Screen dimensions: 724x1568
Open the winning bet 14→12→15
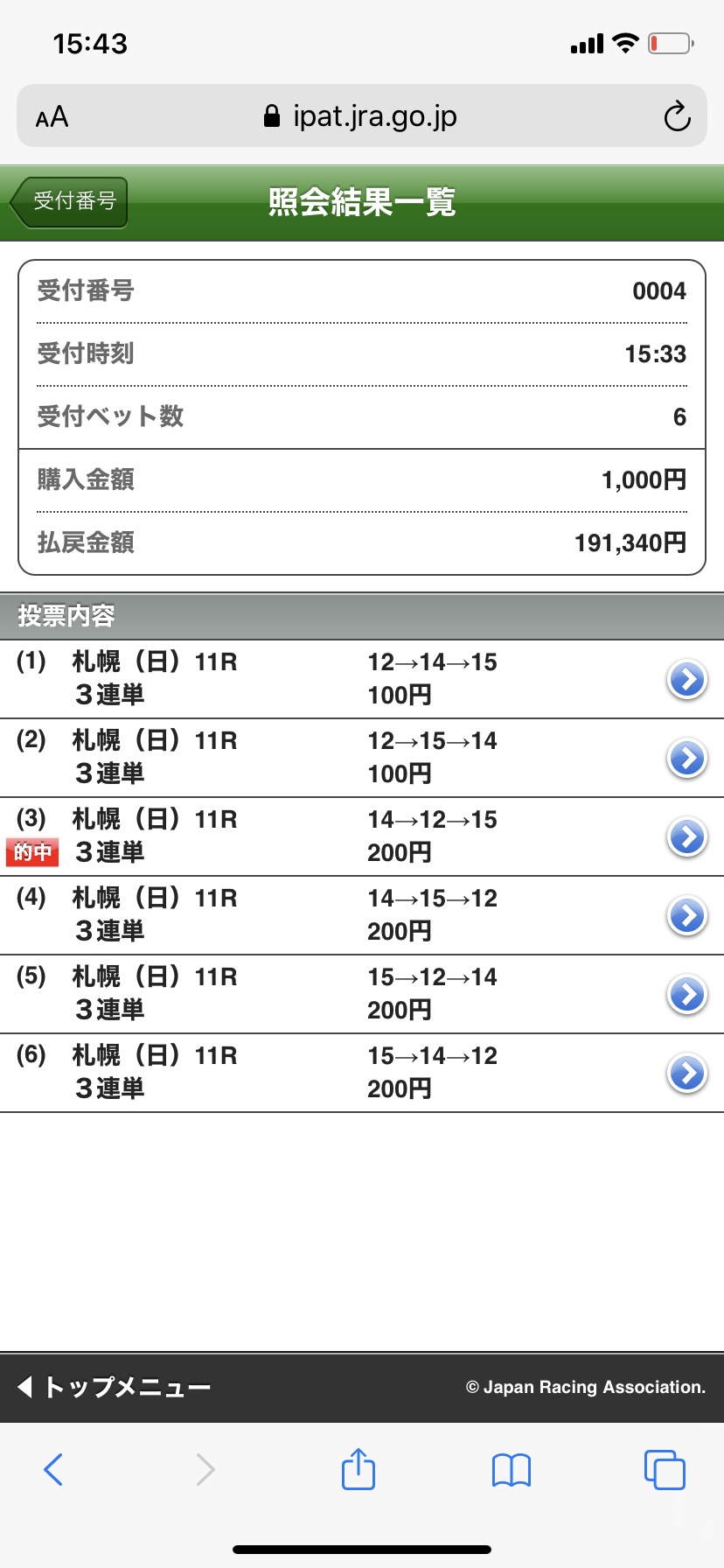pos(686,836)
